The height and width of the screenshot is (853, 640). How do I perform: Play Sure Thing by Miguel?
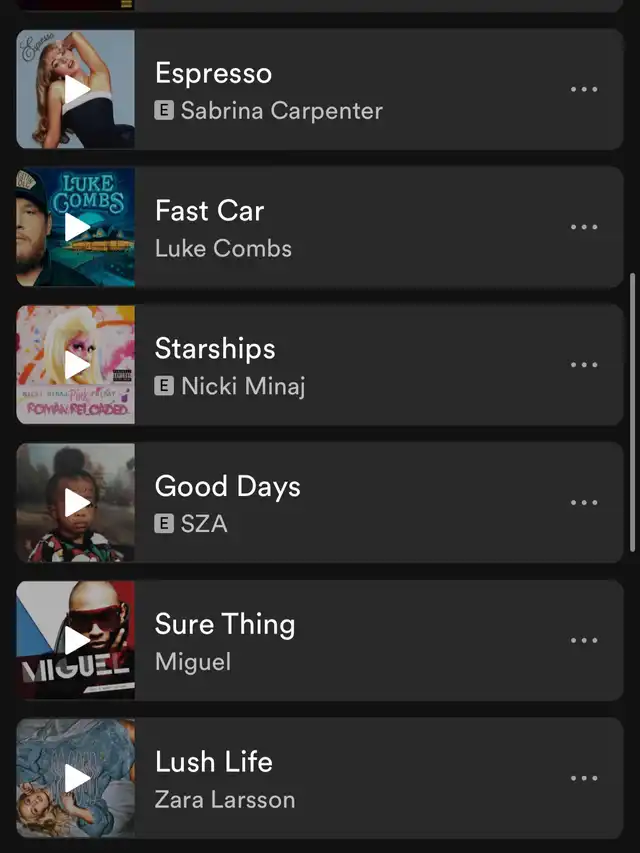[76, 641]
